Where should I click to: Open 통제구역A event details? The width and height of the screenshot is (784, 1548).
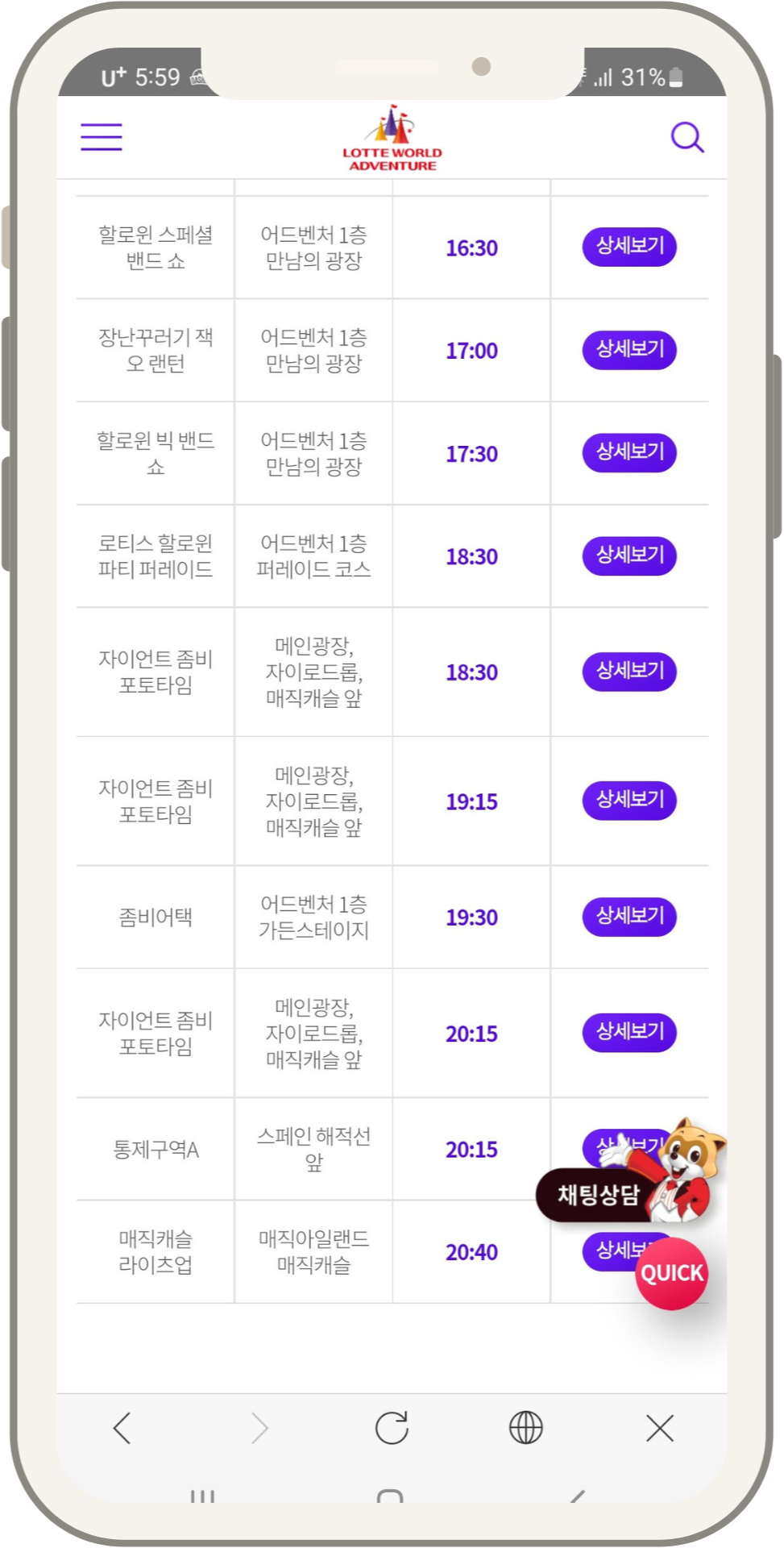click(x=628, y=1149)
